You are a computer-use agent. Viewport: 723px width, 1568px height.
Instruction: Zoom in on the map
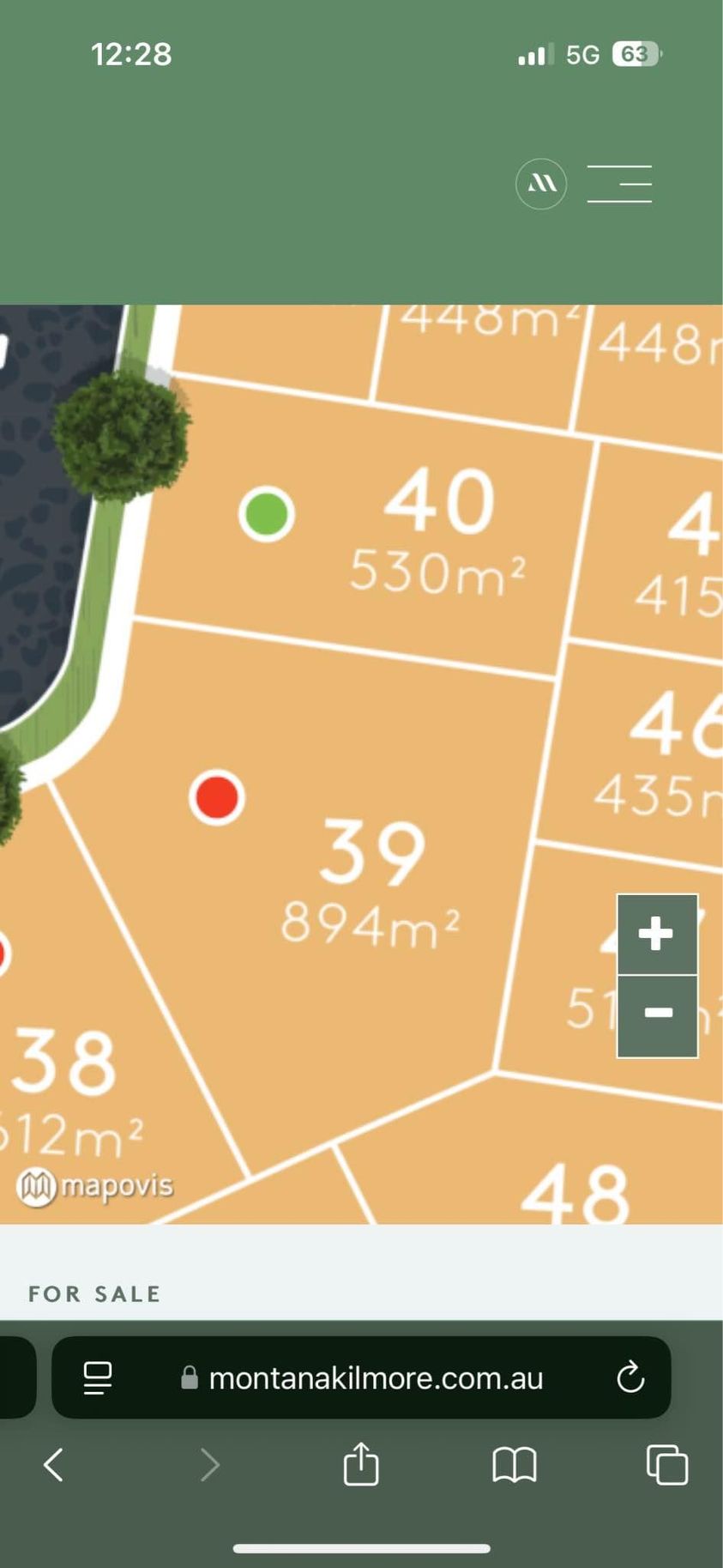click(x=657, y=934)
